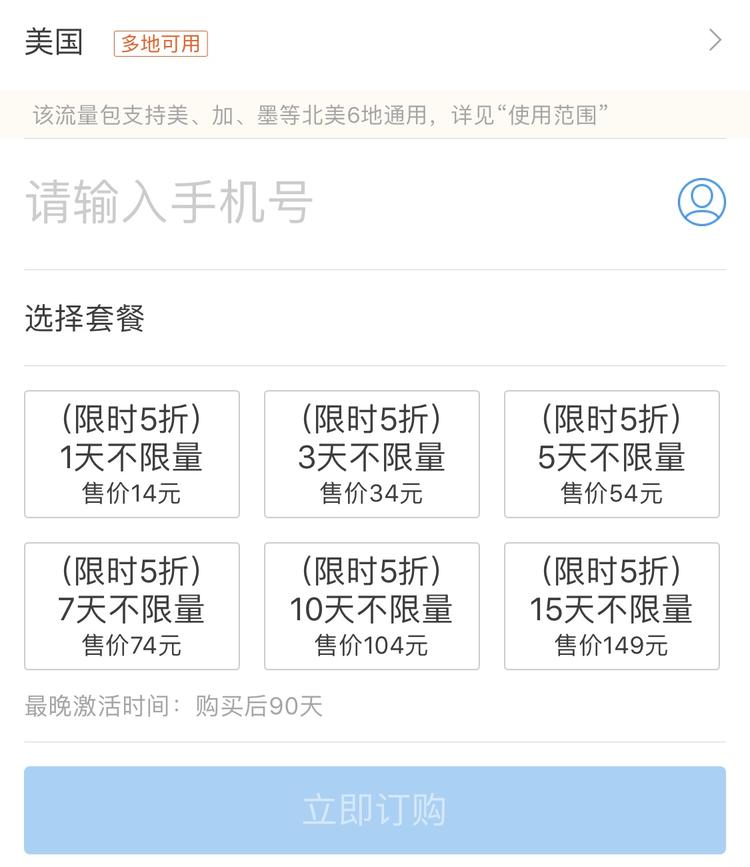The height and width of the screenshot is (867, 750).
Task: Open the 美国 destination row
Action: [374, 42]
